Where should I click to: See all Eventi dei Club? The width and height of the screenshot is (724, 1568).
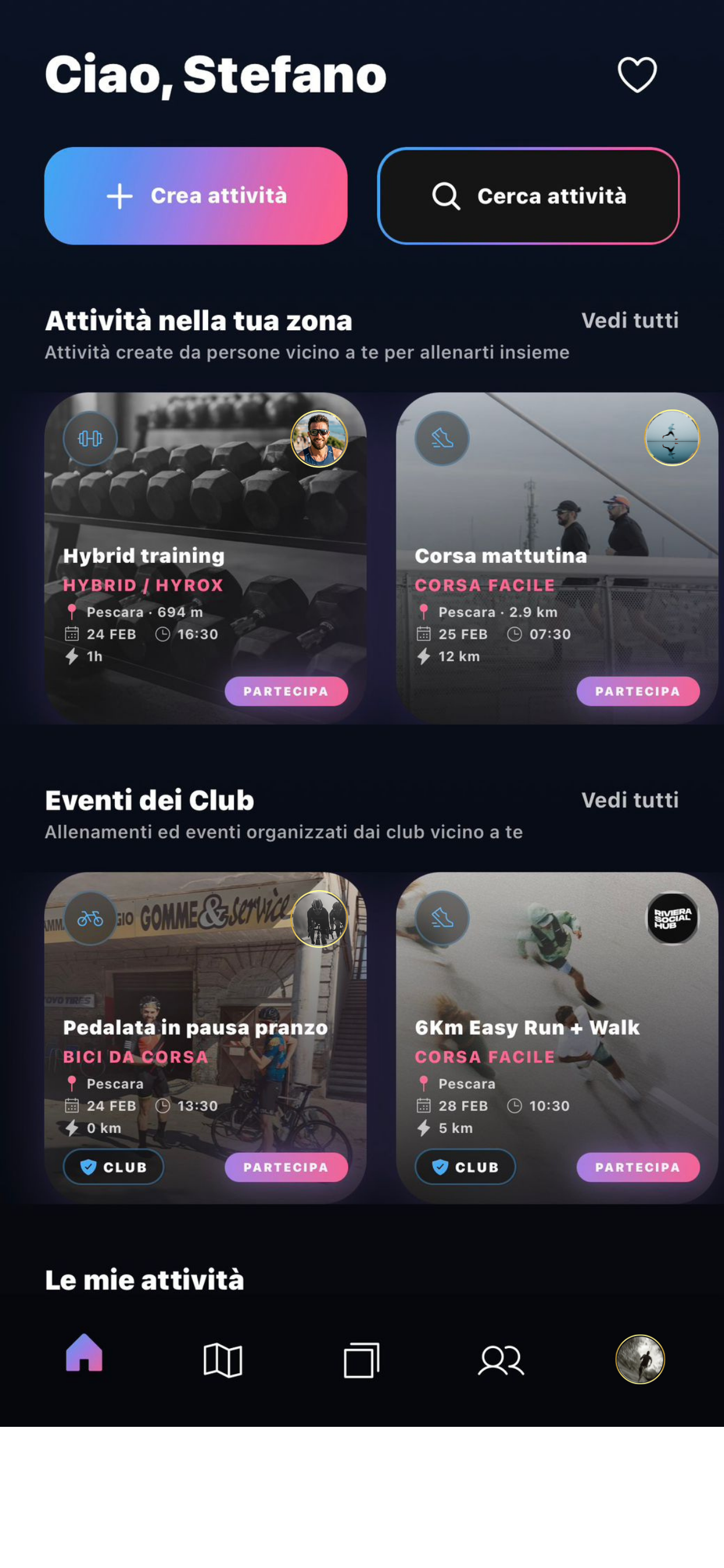click(630, 800)
